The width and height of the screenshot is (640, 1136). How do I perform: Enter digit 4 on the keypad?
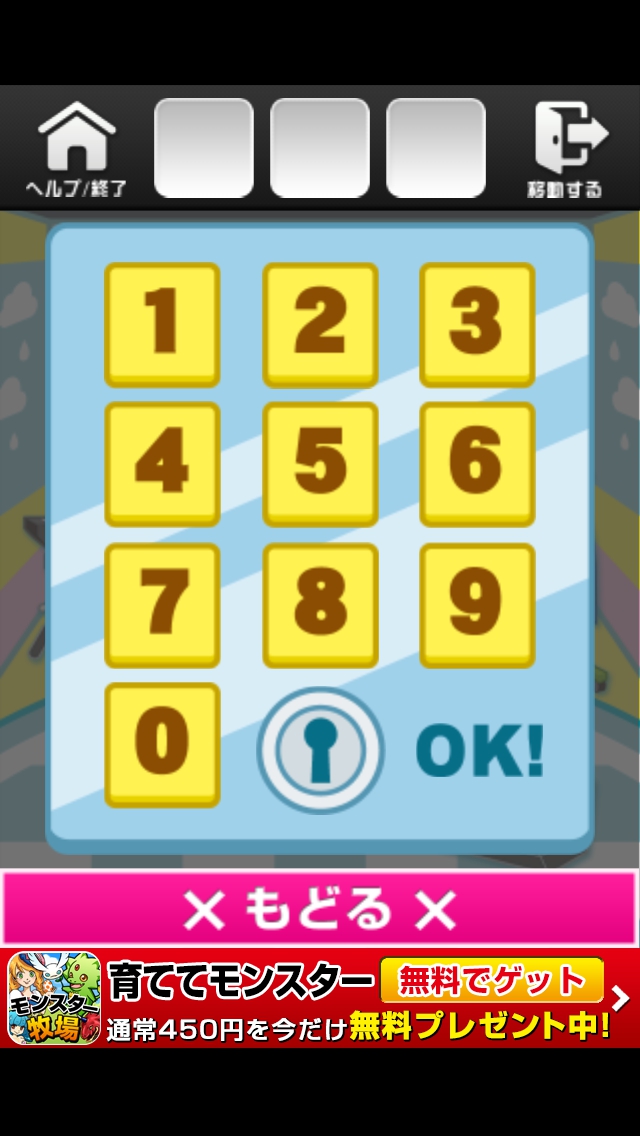pos(162,464)
